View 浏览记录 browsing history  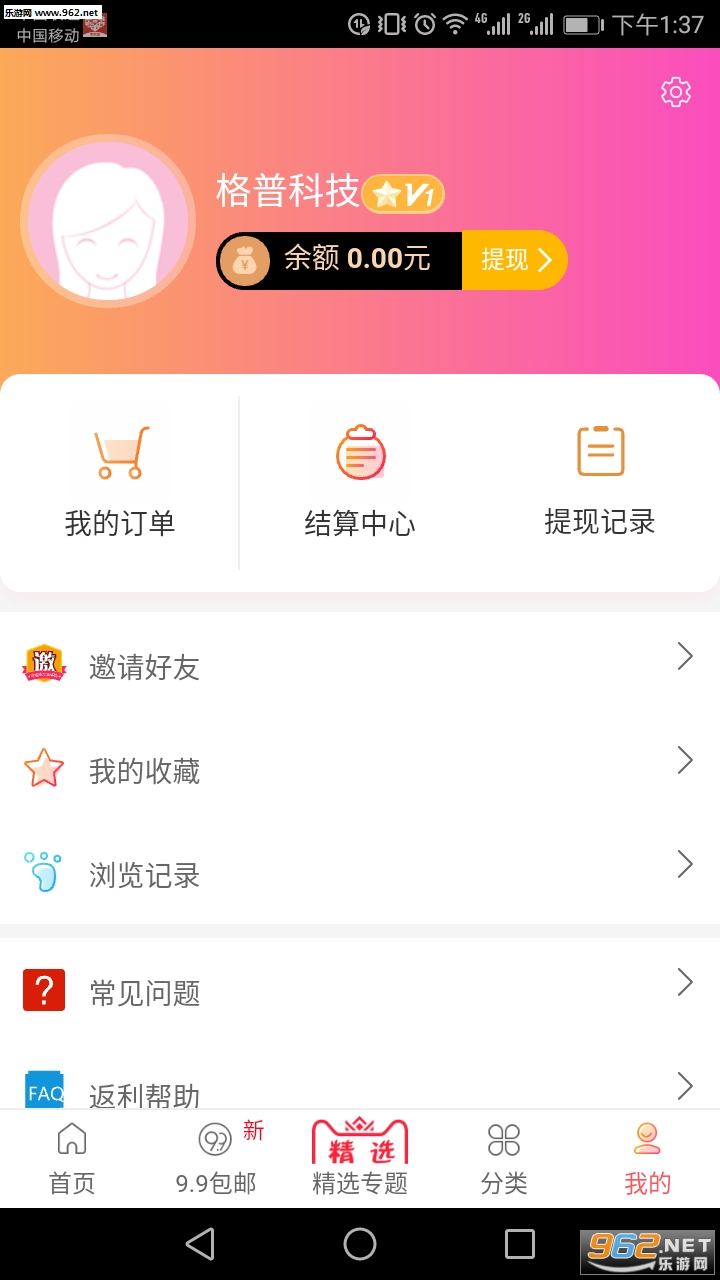pyautogui.click(x=360, y=874)
